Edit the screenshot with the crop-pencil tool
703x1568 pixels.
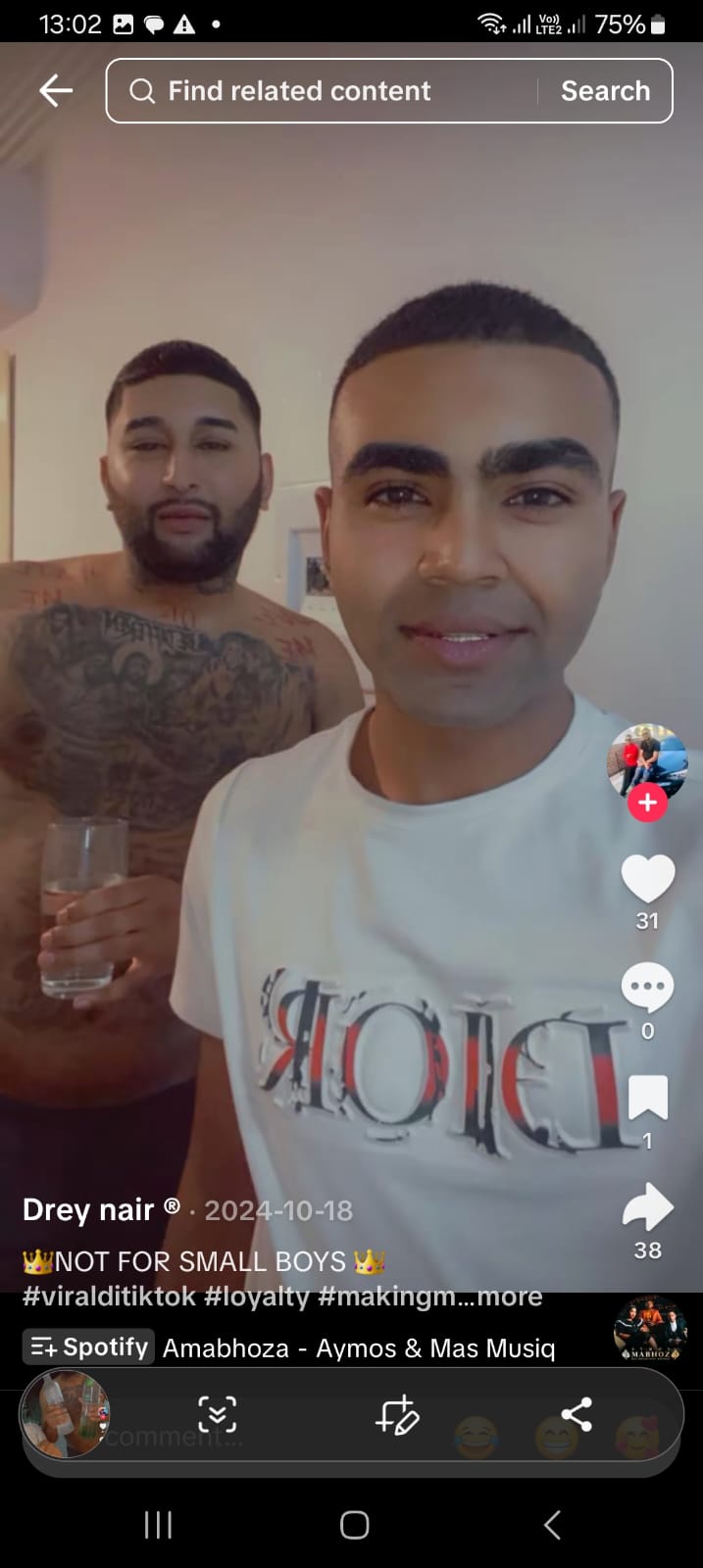(397, 1415)
